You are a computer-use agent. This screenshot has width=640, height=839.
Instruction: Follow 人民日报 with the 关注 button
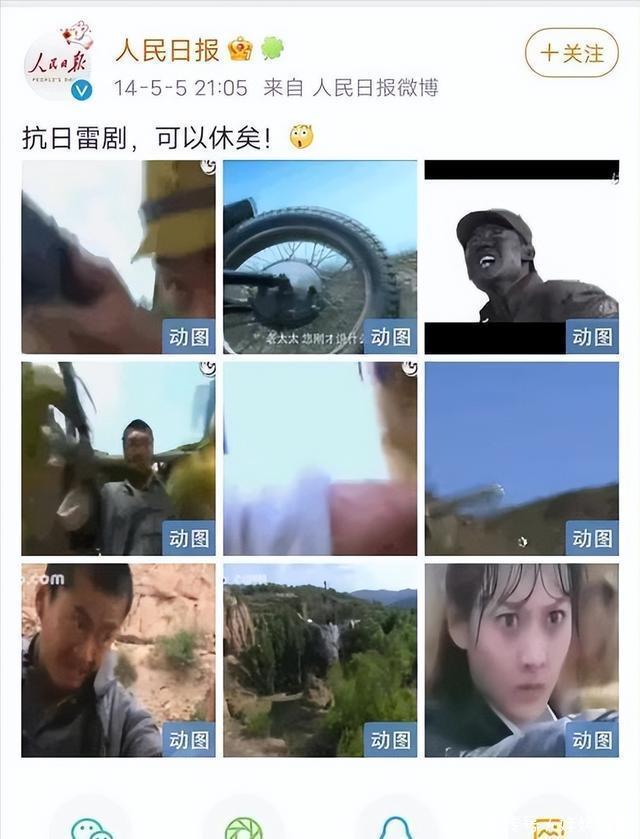point(571,53)
